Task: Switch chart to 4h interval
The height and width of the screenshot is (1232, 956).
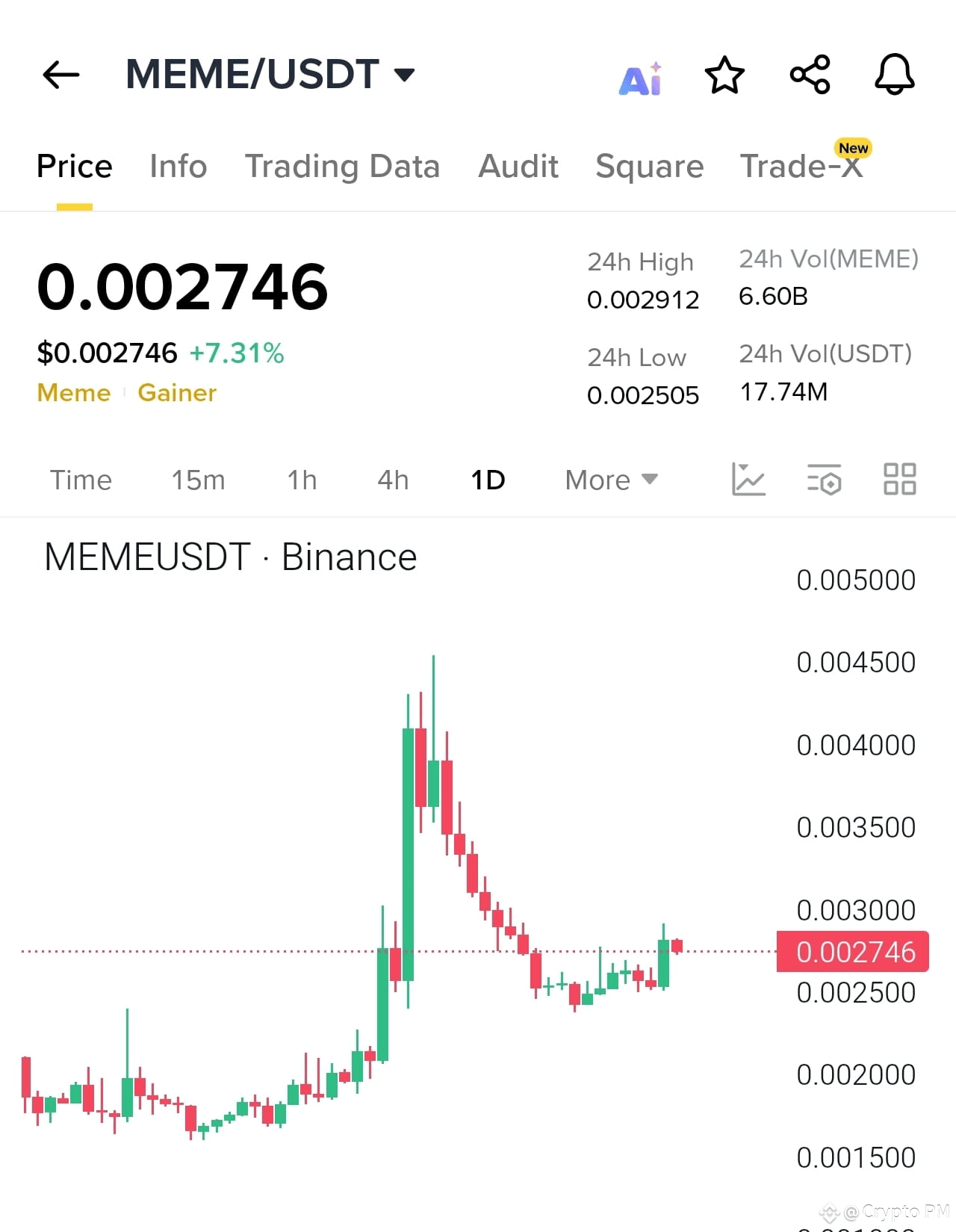Action: coord(393,480)
